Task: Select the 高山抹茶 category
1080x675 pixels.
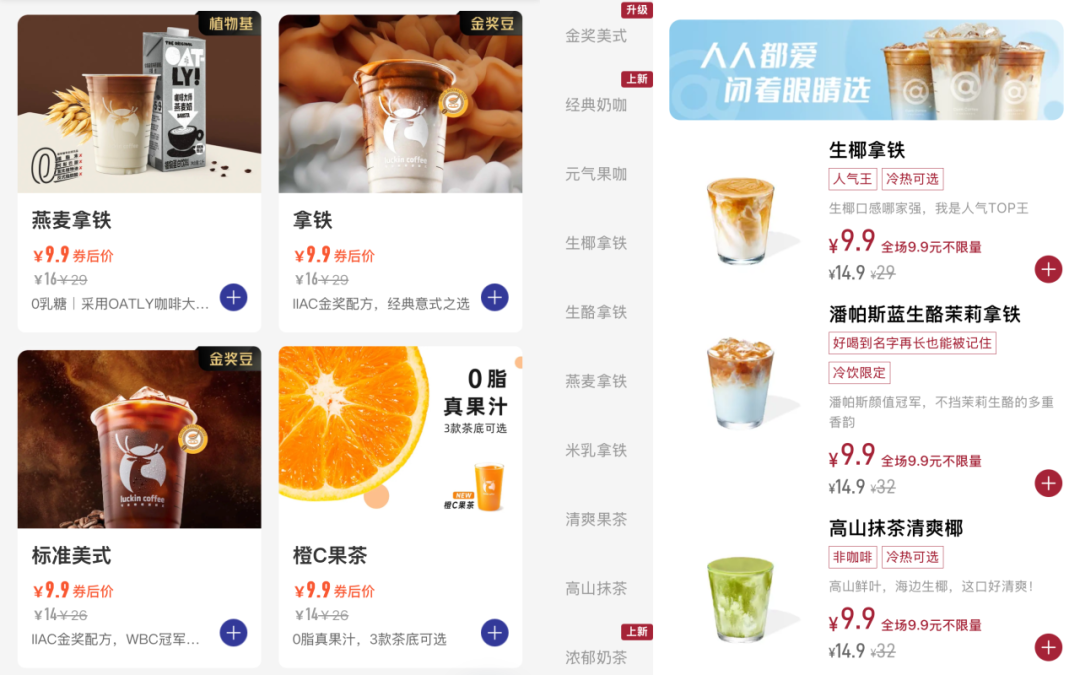Action: 596,588
